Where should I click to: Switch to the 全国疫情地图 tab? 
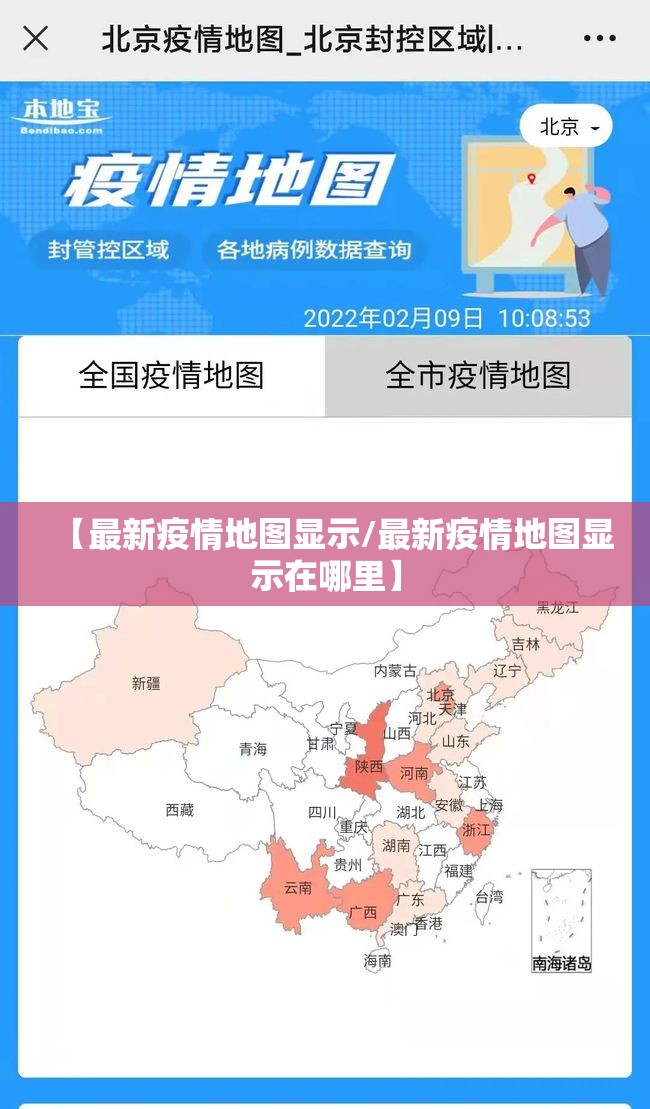click(171, 376)
